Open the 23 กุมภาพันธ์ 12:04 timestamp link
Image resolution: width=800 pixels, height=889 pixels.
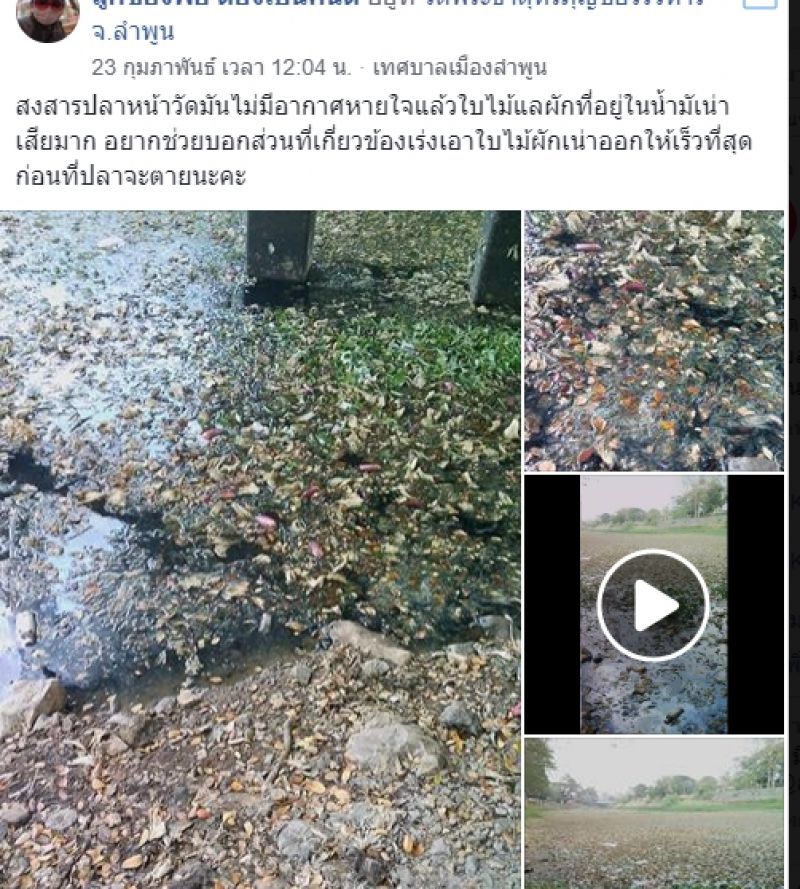click(221, 68)
